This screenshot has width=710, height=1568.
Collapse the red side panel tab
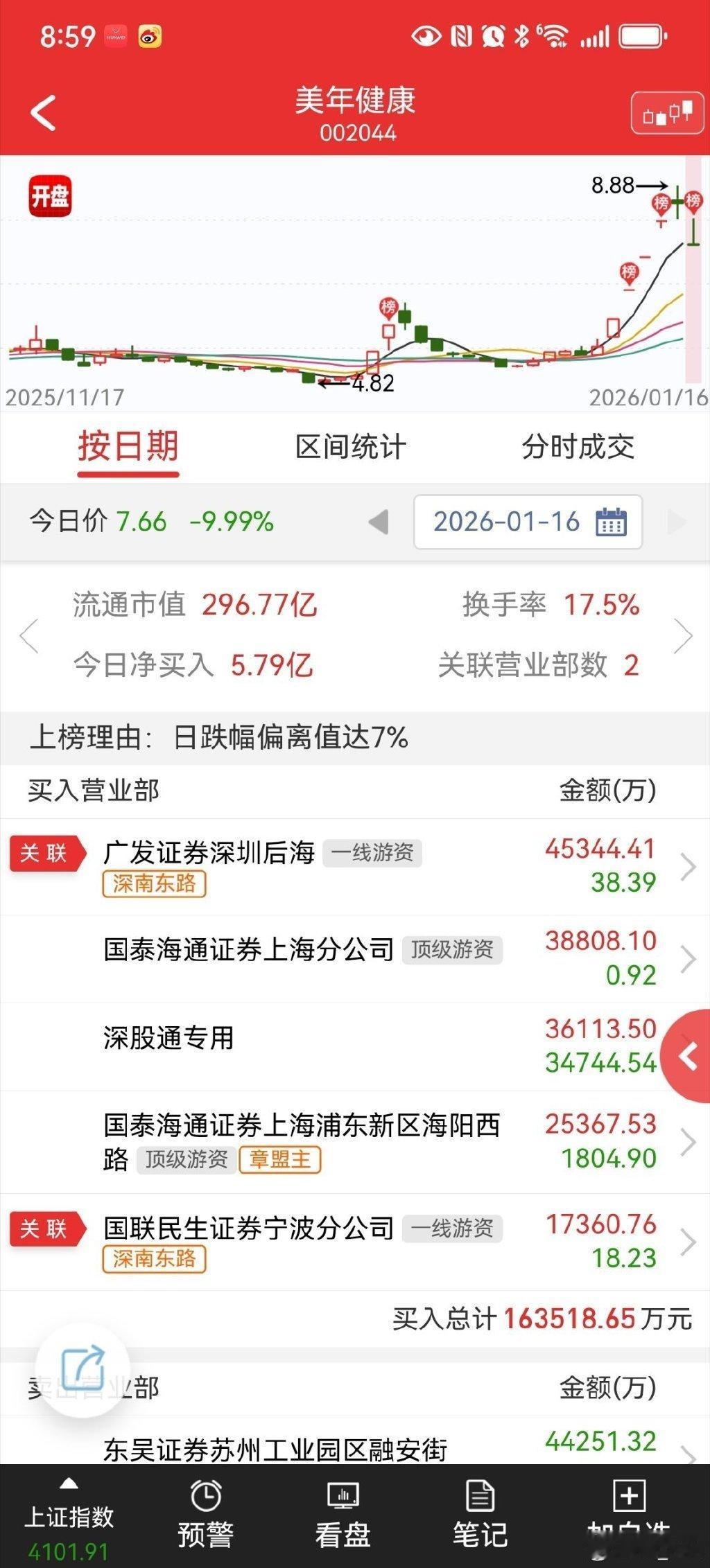pos(689,1056)
